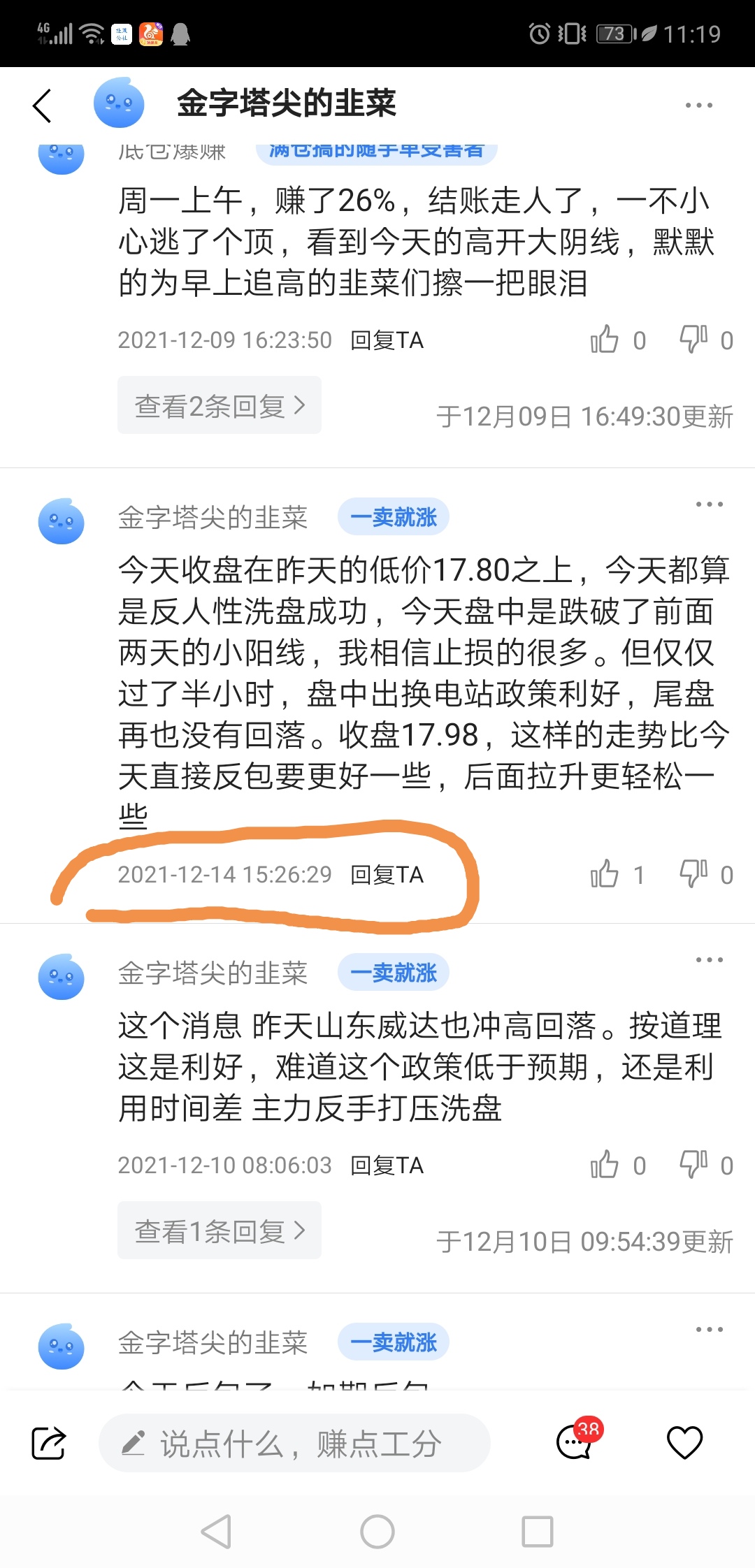
Task: Reply to the 2021-12-10 08:06:03 comment
Action: (x=387, y=1166)
